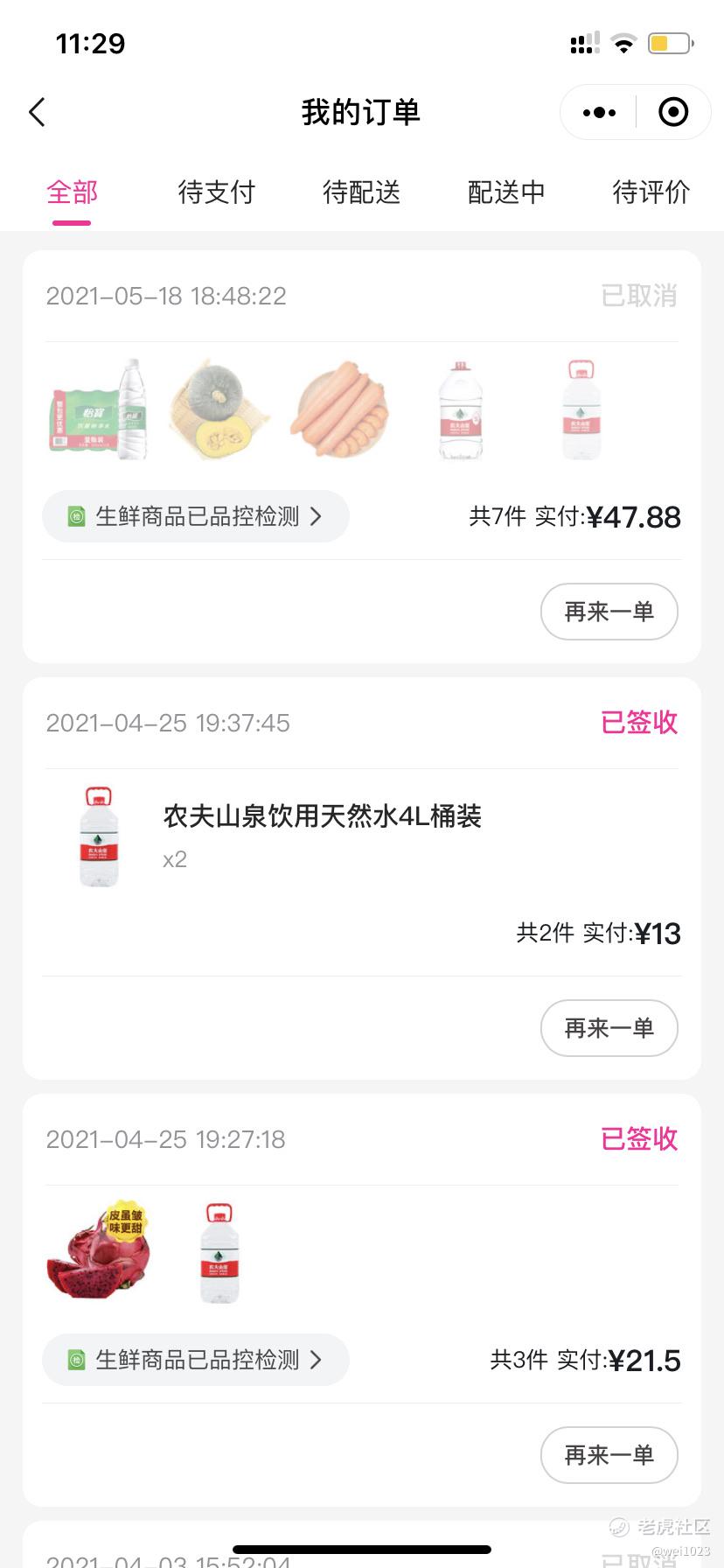Switch to the 待支付 tab

point(216,192)
